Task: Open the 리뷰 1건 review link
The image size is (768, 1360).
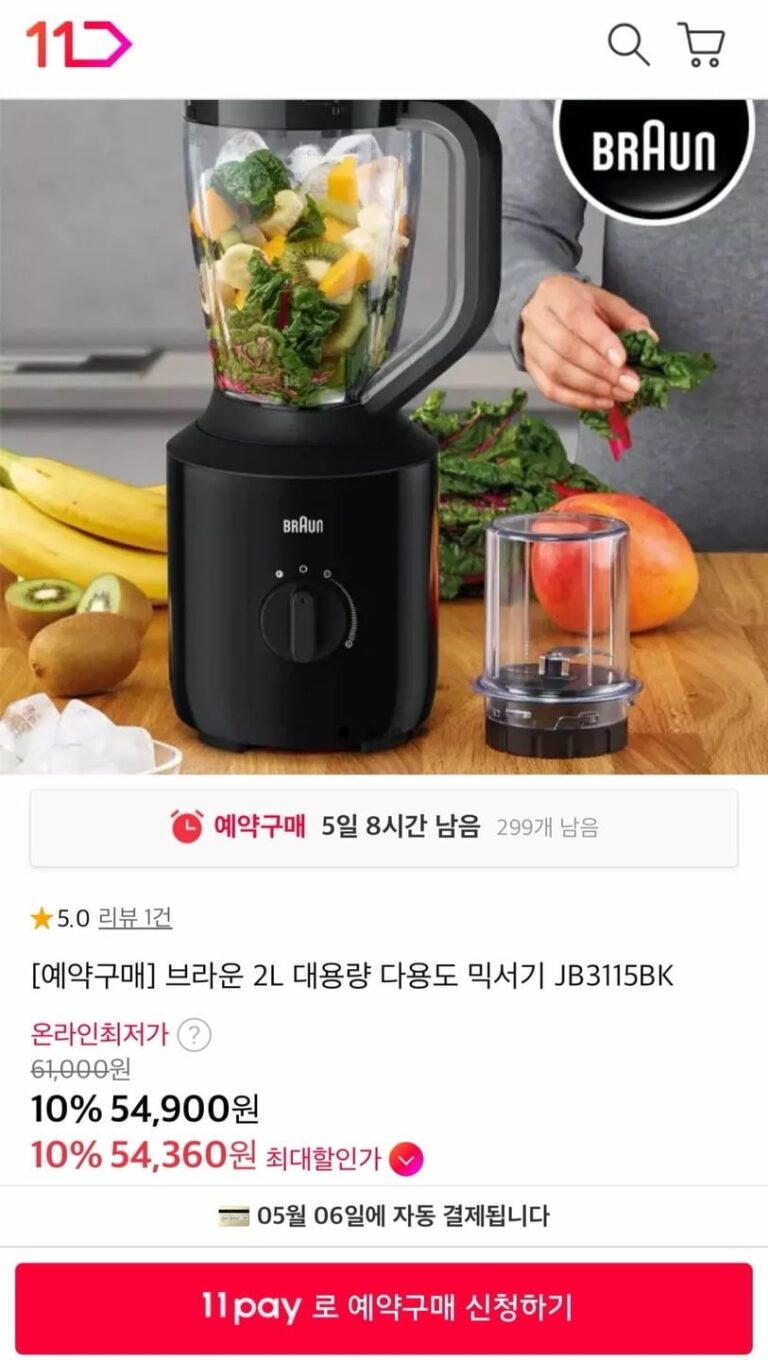Action: (x=134, y=918)
